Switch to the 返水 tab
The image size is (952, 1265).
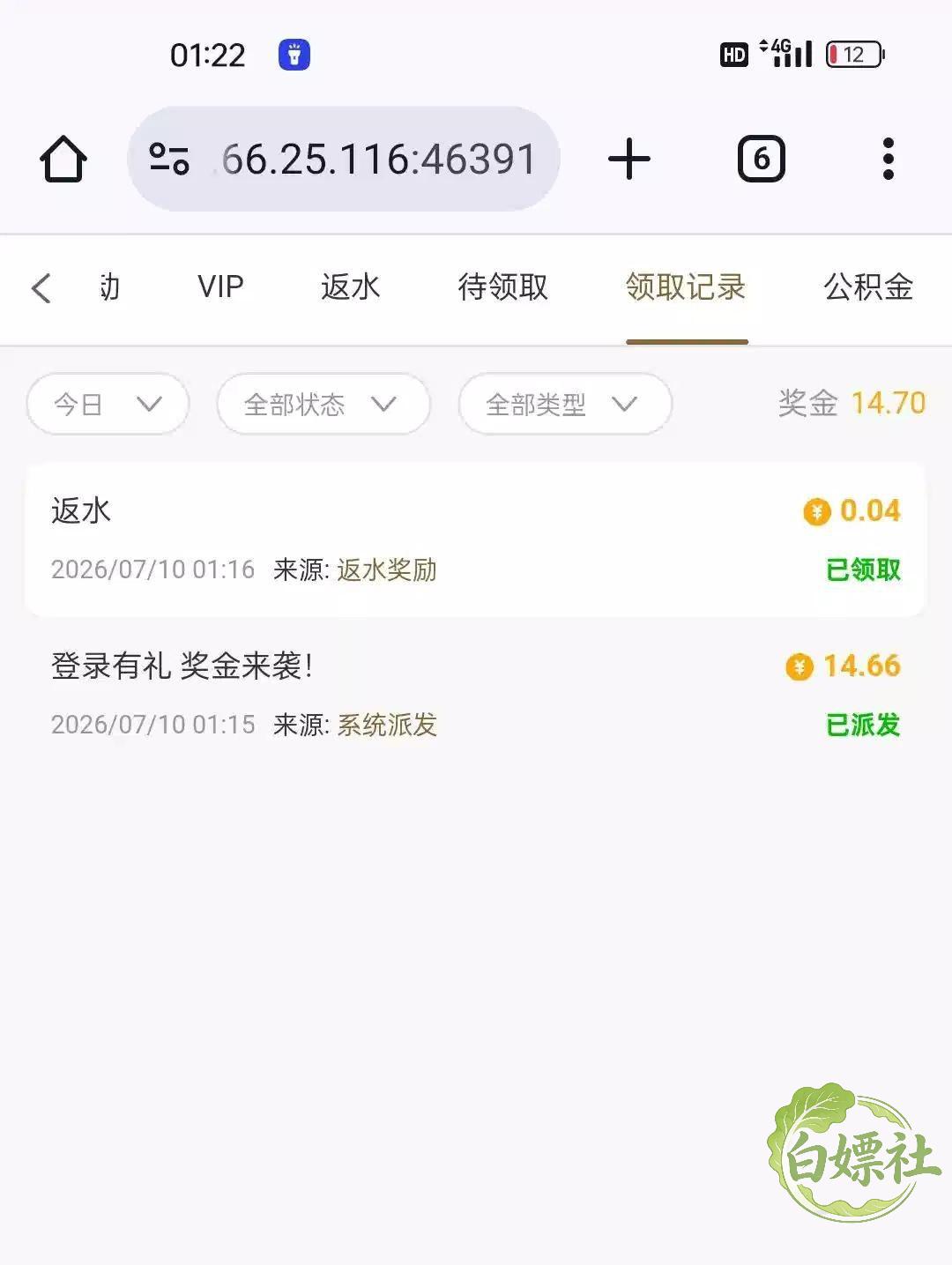[x=351, y=287]
